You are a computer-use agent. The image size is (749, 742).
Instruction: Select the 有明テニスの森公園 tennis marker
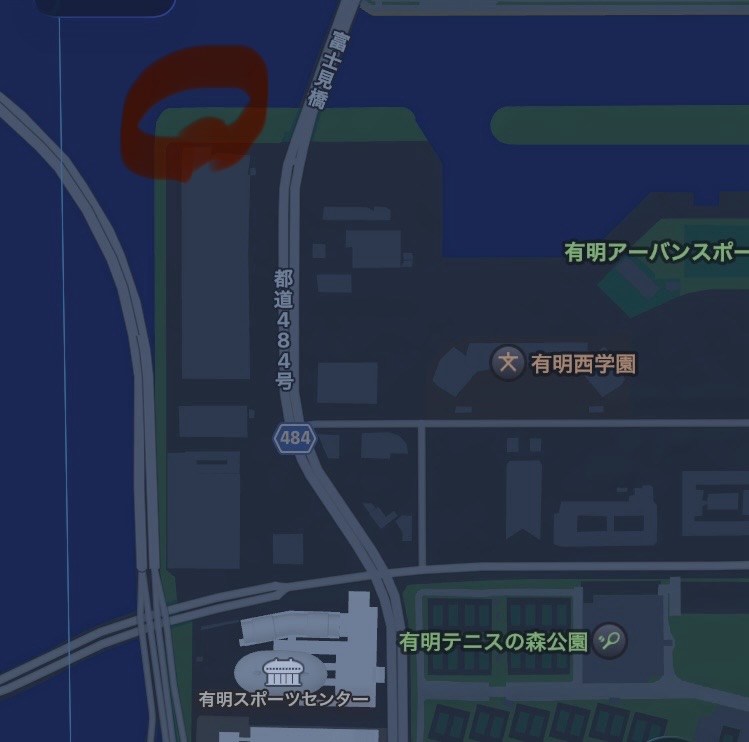pyautogui.click(x=610, y=640)
